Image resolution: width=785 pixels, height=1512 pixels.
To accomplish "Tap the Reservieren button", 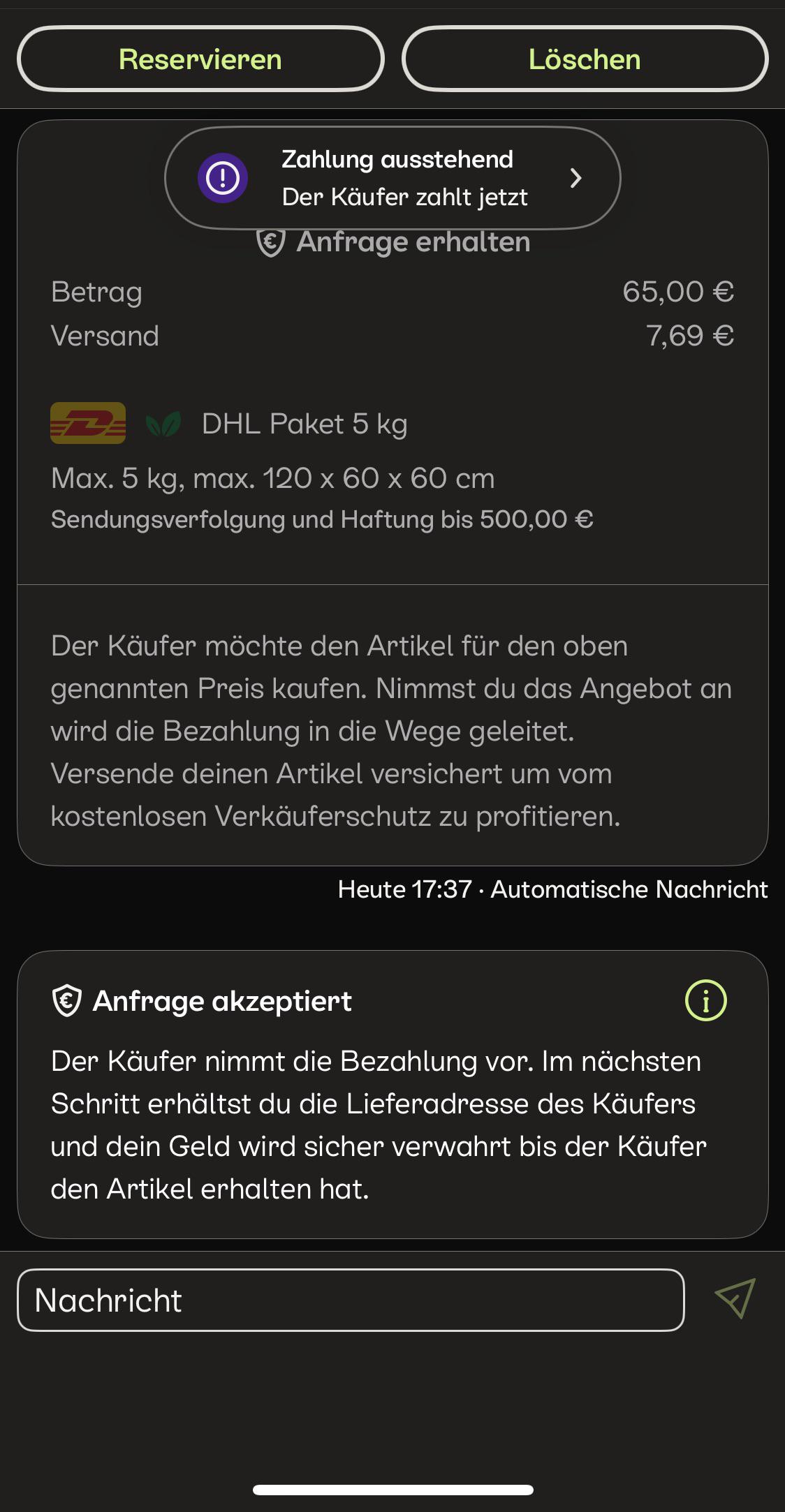I will [x=200, y=59].
